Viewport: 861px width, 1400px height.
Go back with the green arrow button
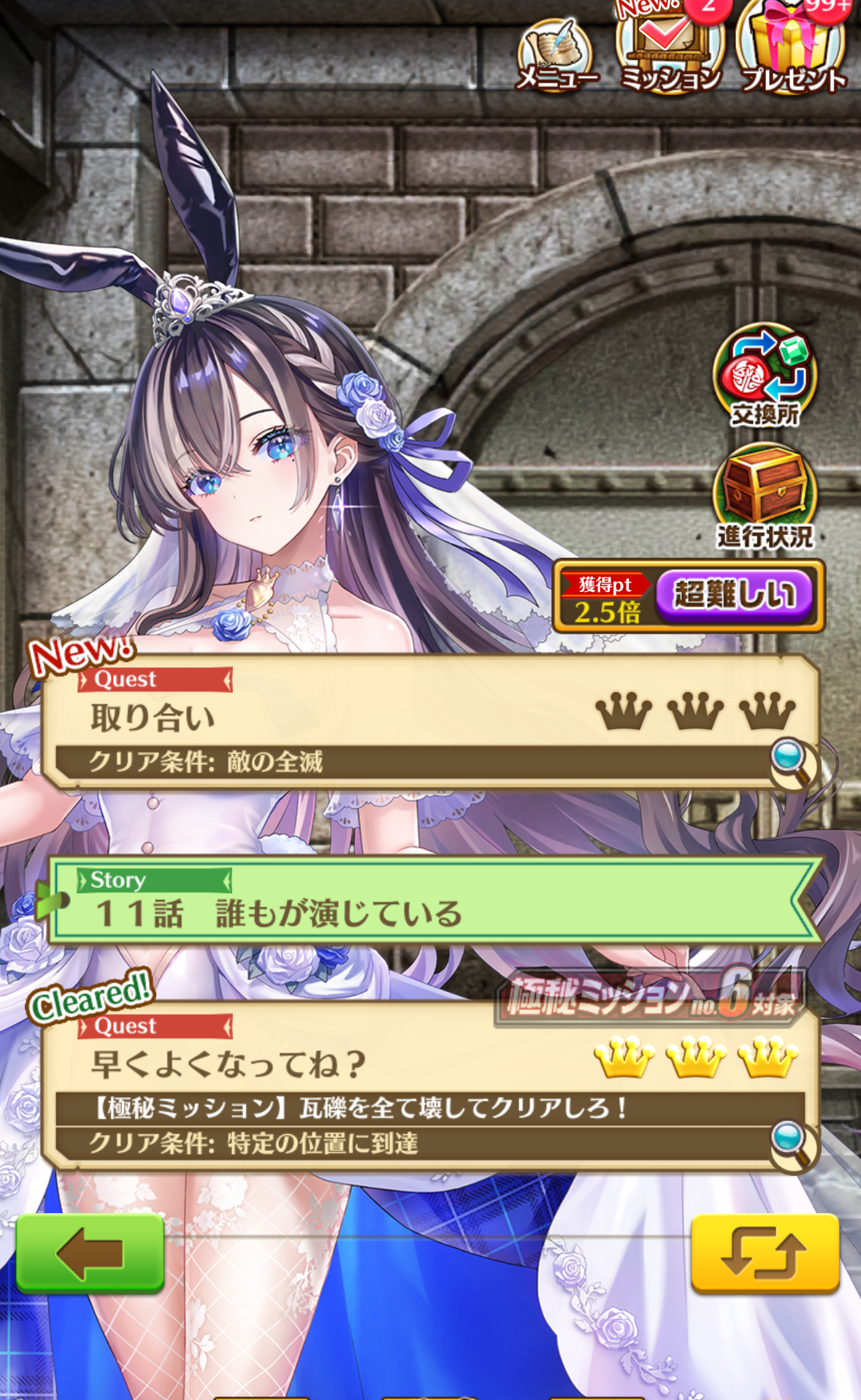pyautogui.click(x=90, y=1253)
